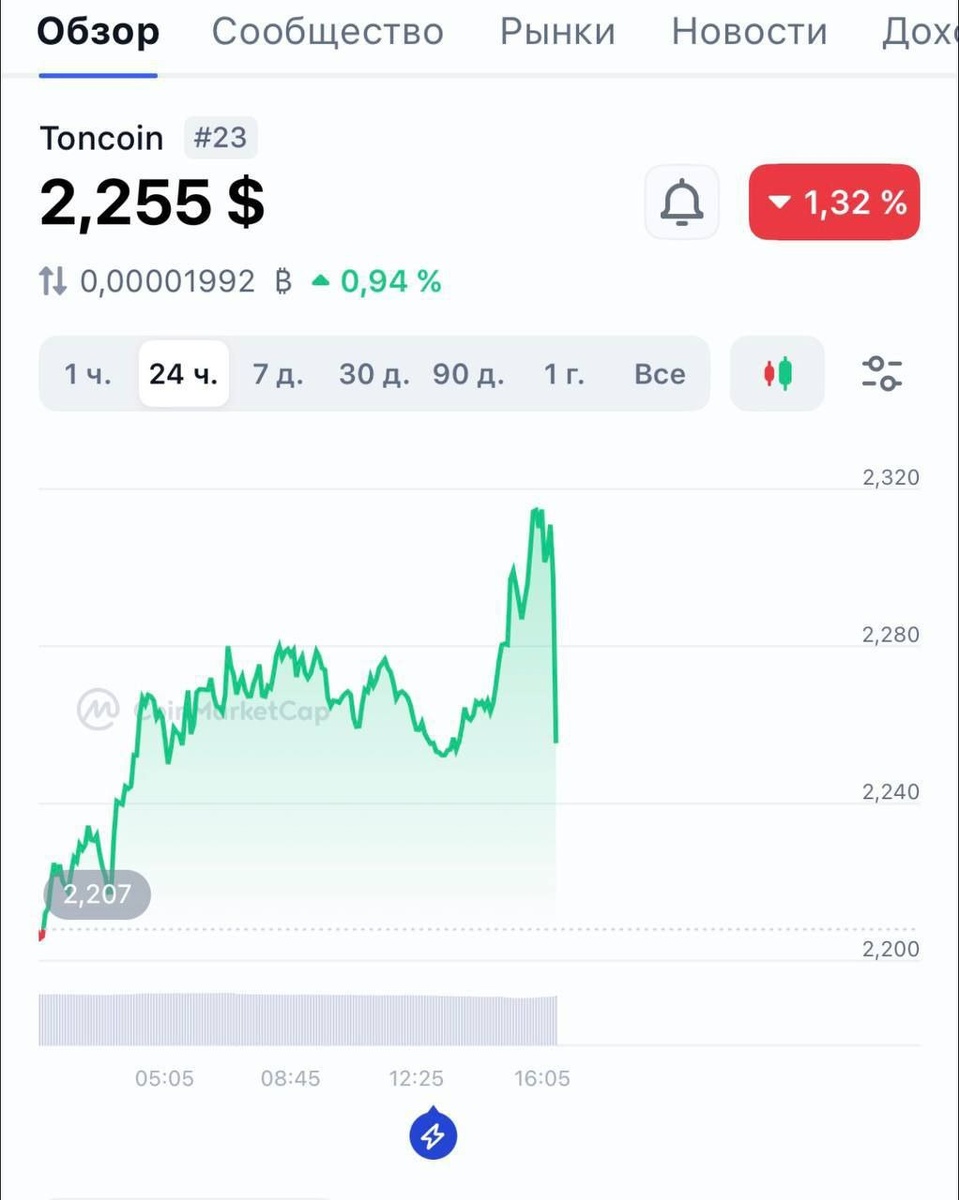959x1200 pixels.
Task: Select the 1 ч. chart range
Action: pyautogui.click(x=88, y=375)
